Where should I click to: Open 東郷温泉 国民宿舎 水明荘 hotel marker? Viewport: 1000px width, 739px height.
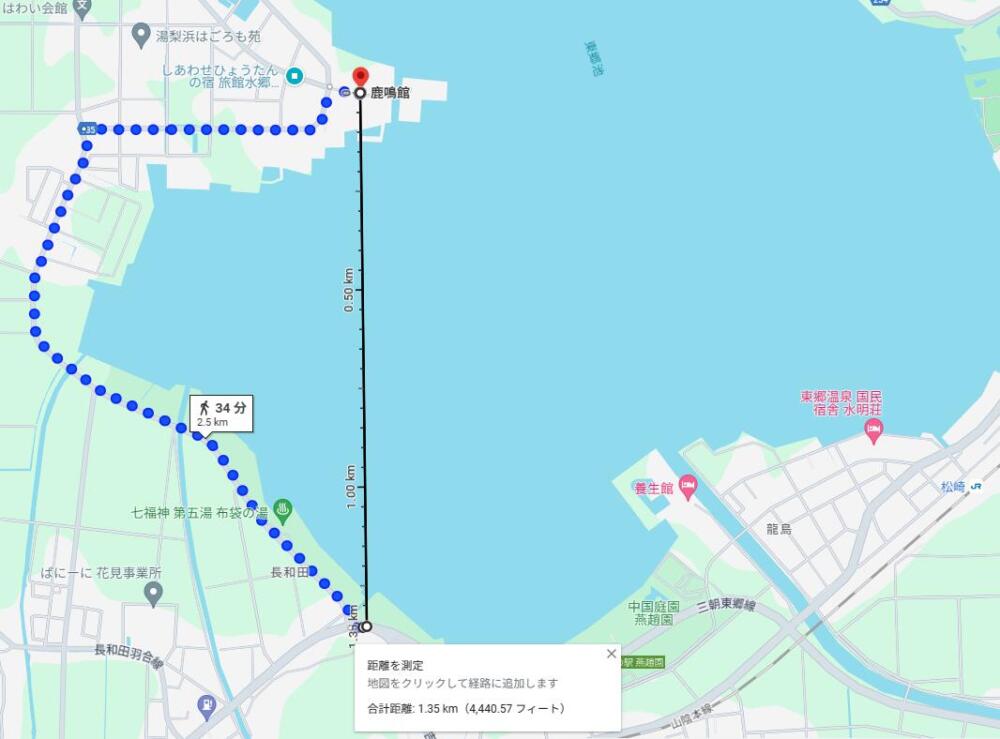[x=873, y=431]
